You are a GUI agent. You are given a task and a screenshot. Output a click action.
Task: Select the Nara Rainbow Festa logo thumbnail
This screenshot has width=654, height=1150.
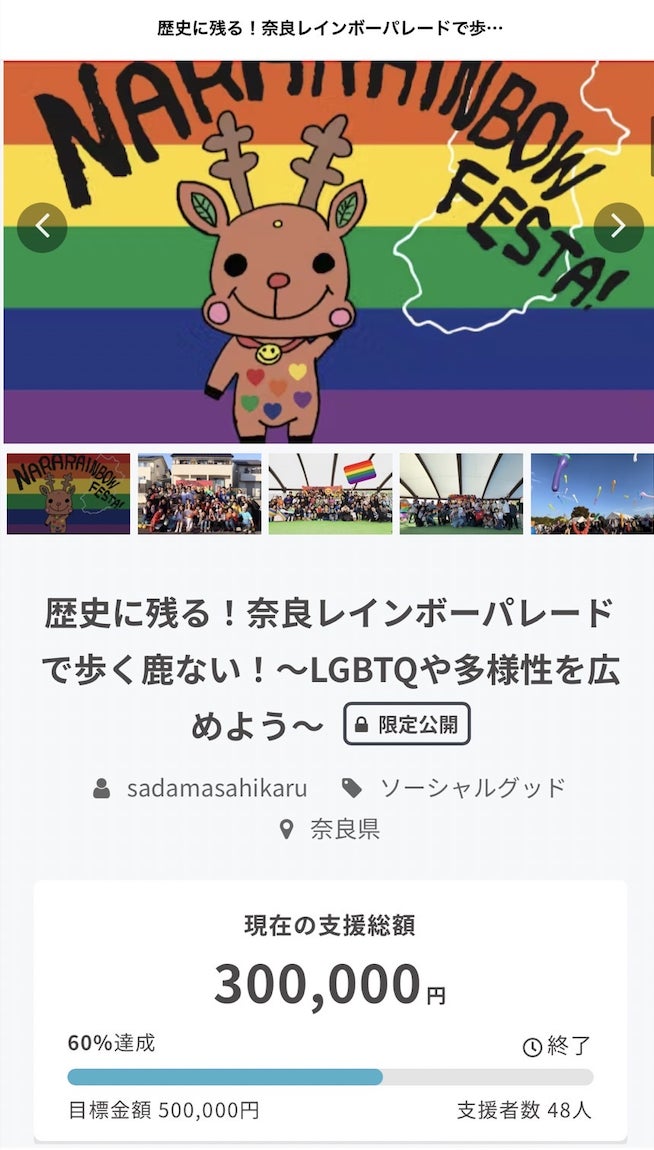pos(68,493)
